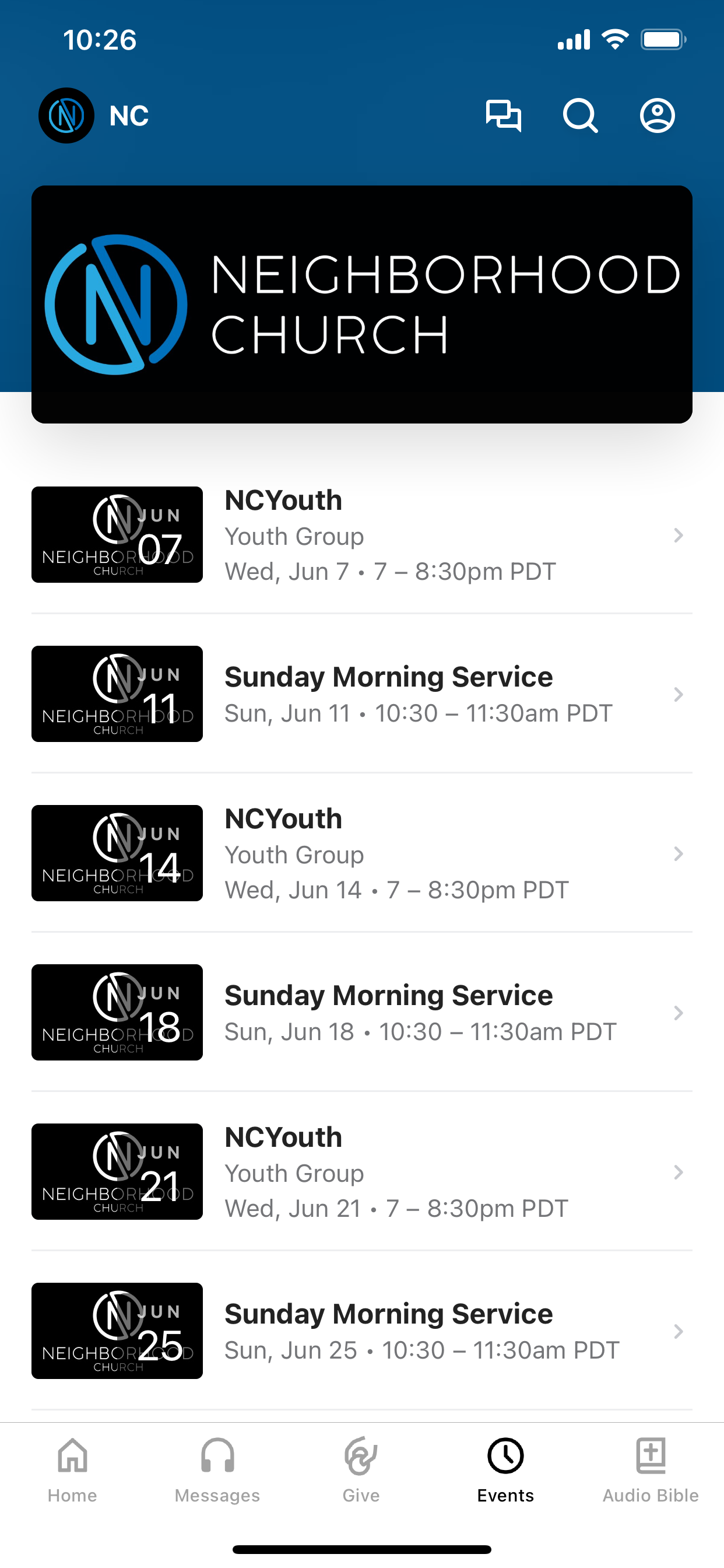The height and width of the screenshot is (1568, 724).
Task: Open search from the top bar
Action: (581, 116)
